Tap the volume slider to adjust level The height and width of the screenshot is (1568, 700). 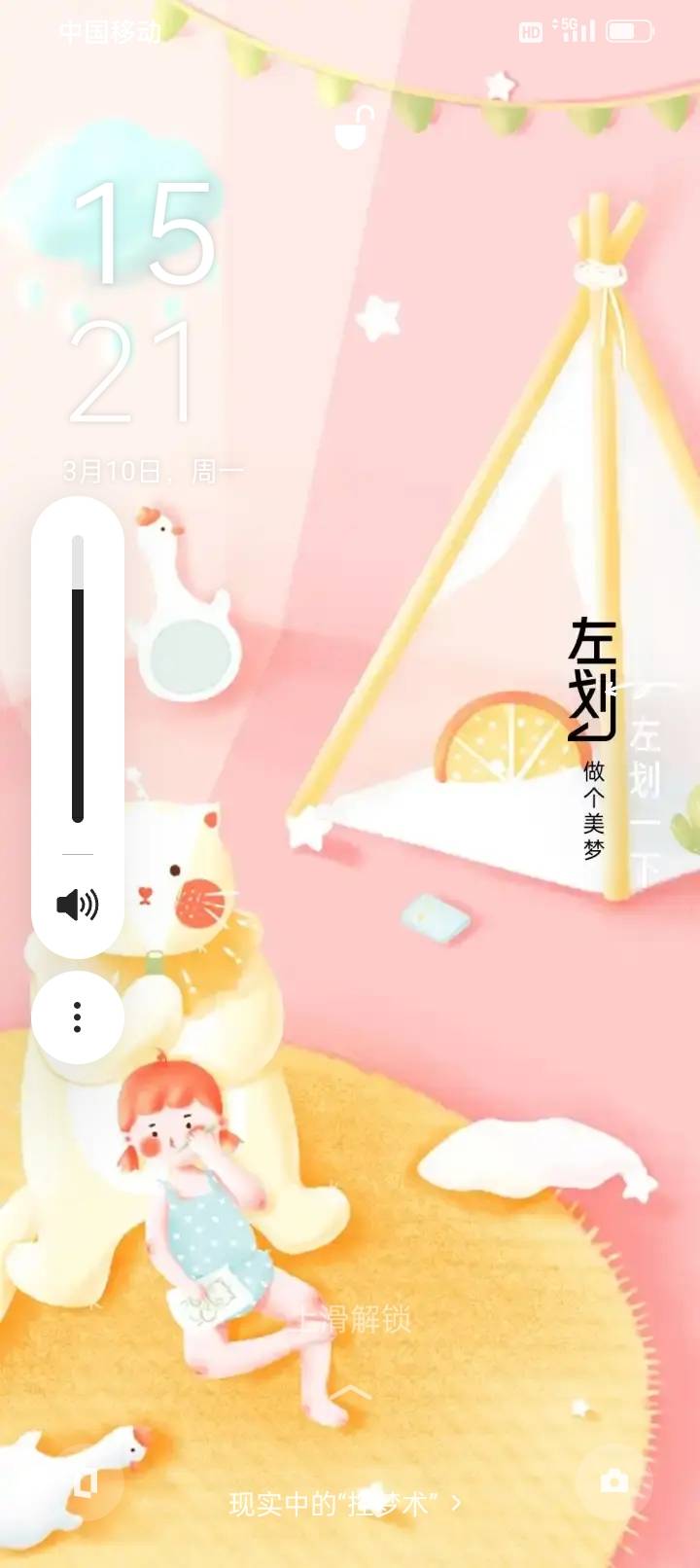[x=78, y=681]
